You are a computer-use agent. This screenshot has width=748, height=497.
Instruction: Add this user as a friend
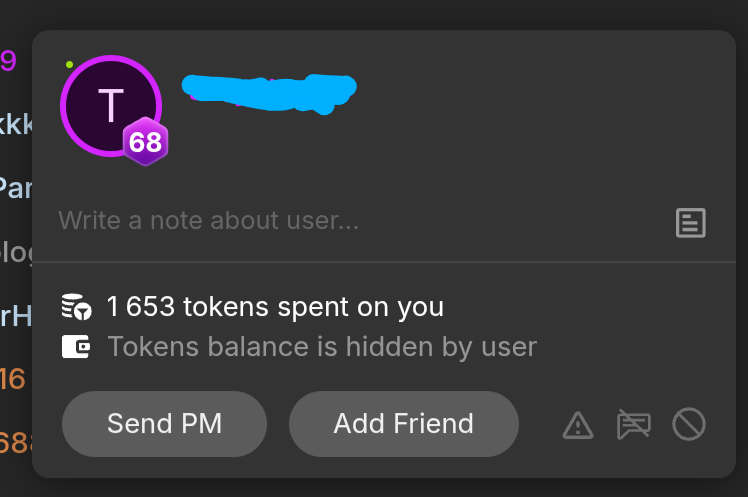click(403, 424)
